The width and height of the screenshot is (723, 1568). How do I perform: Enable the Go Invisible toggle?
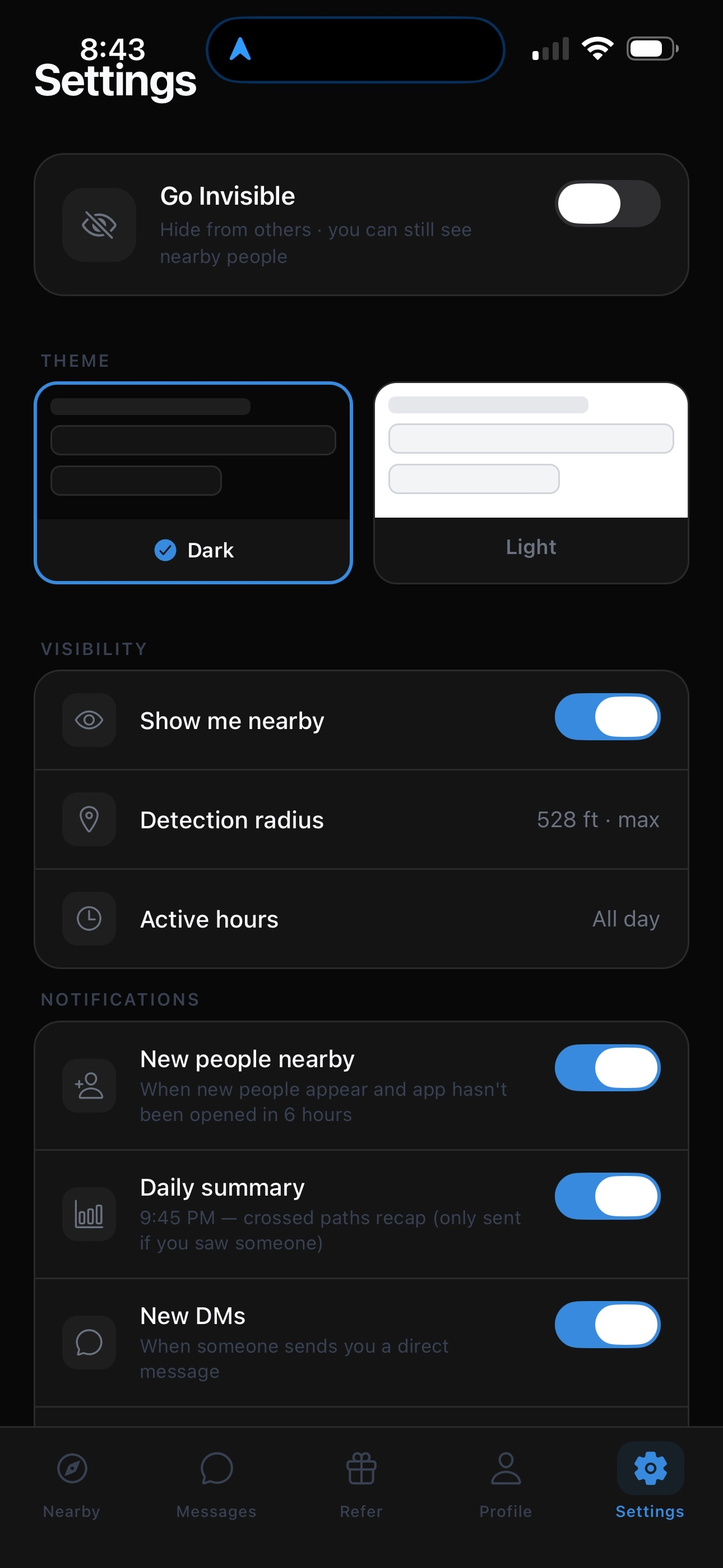click(x=608, y=204)
